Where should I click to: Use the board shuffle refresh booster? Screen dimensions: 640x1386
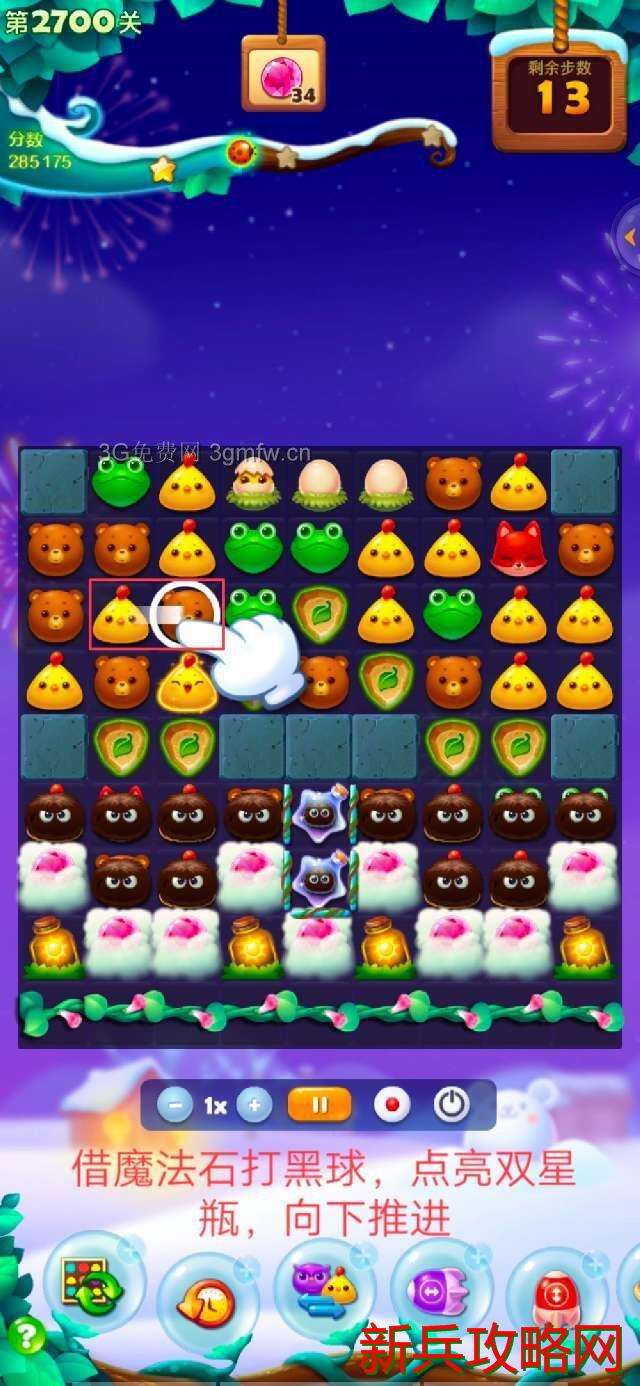93,1283
